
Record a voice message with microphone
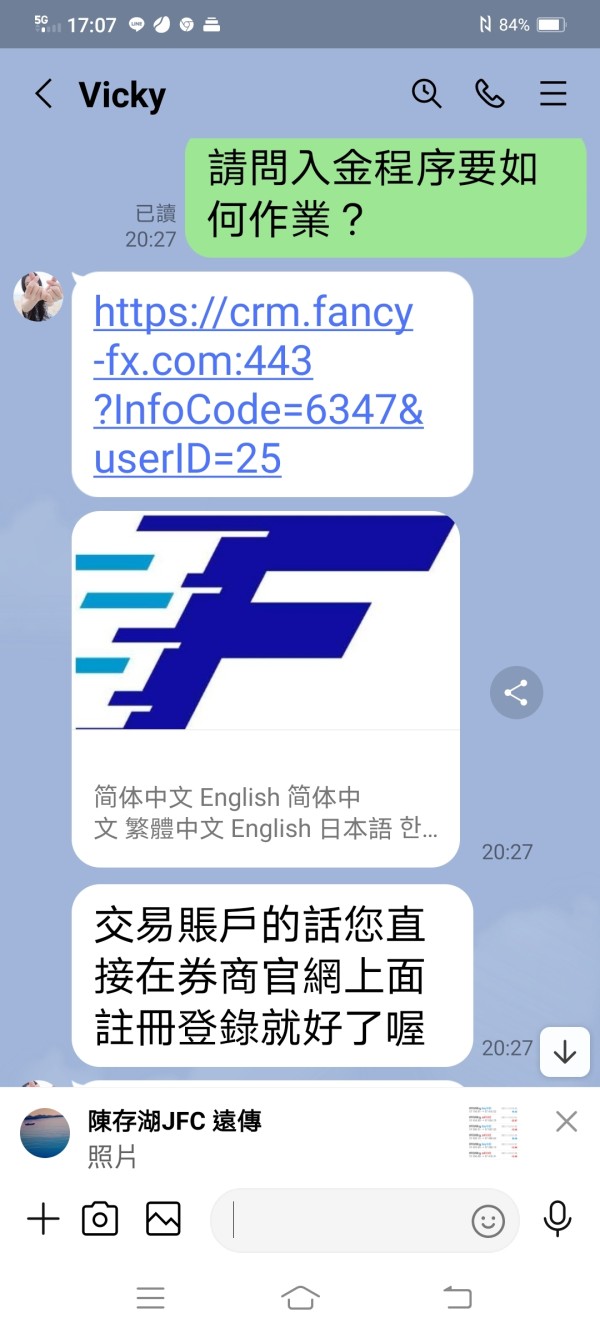[557, 1219]
